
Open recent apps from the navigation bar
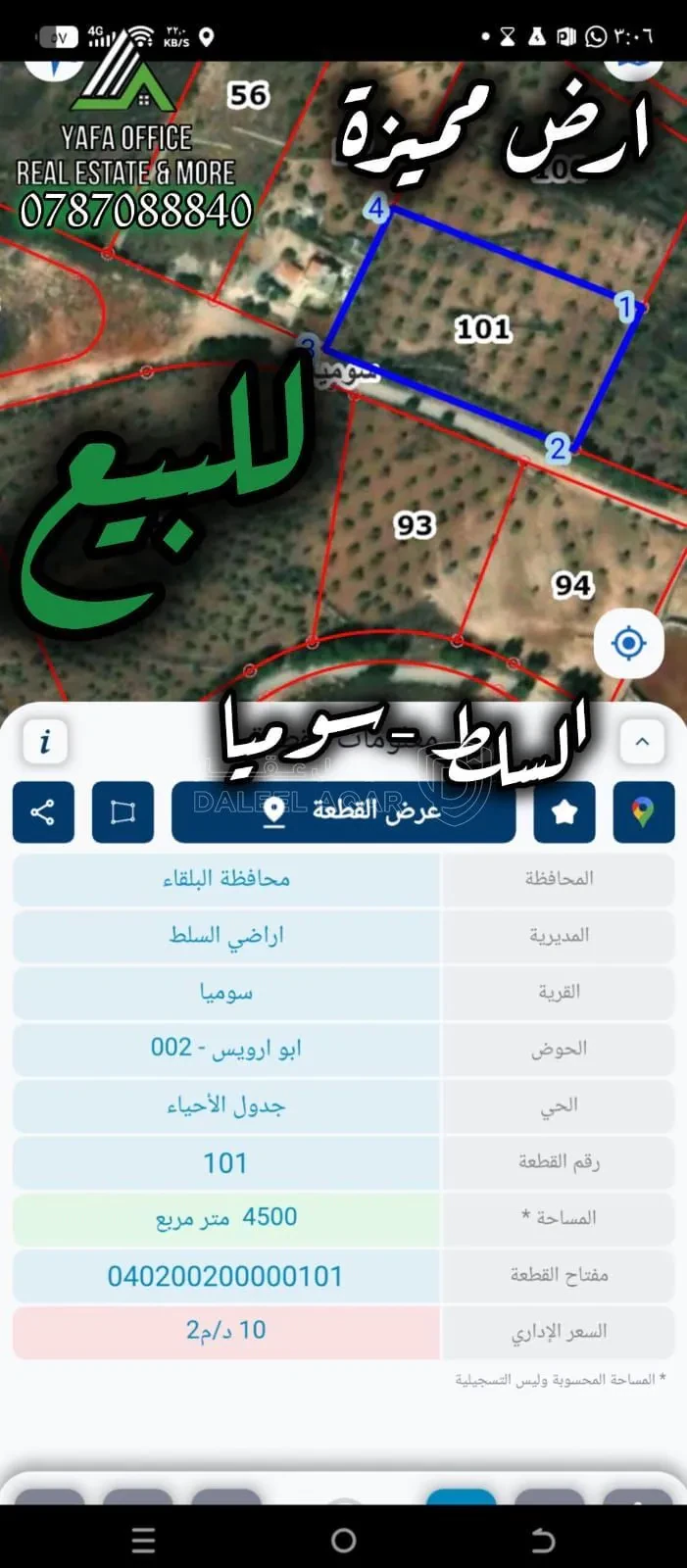pos(143,1540)
